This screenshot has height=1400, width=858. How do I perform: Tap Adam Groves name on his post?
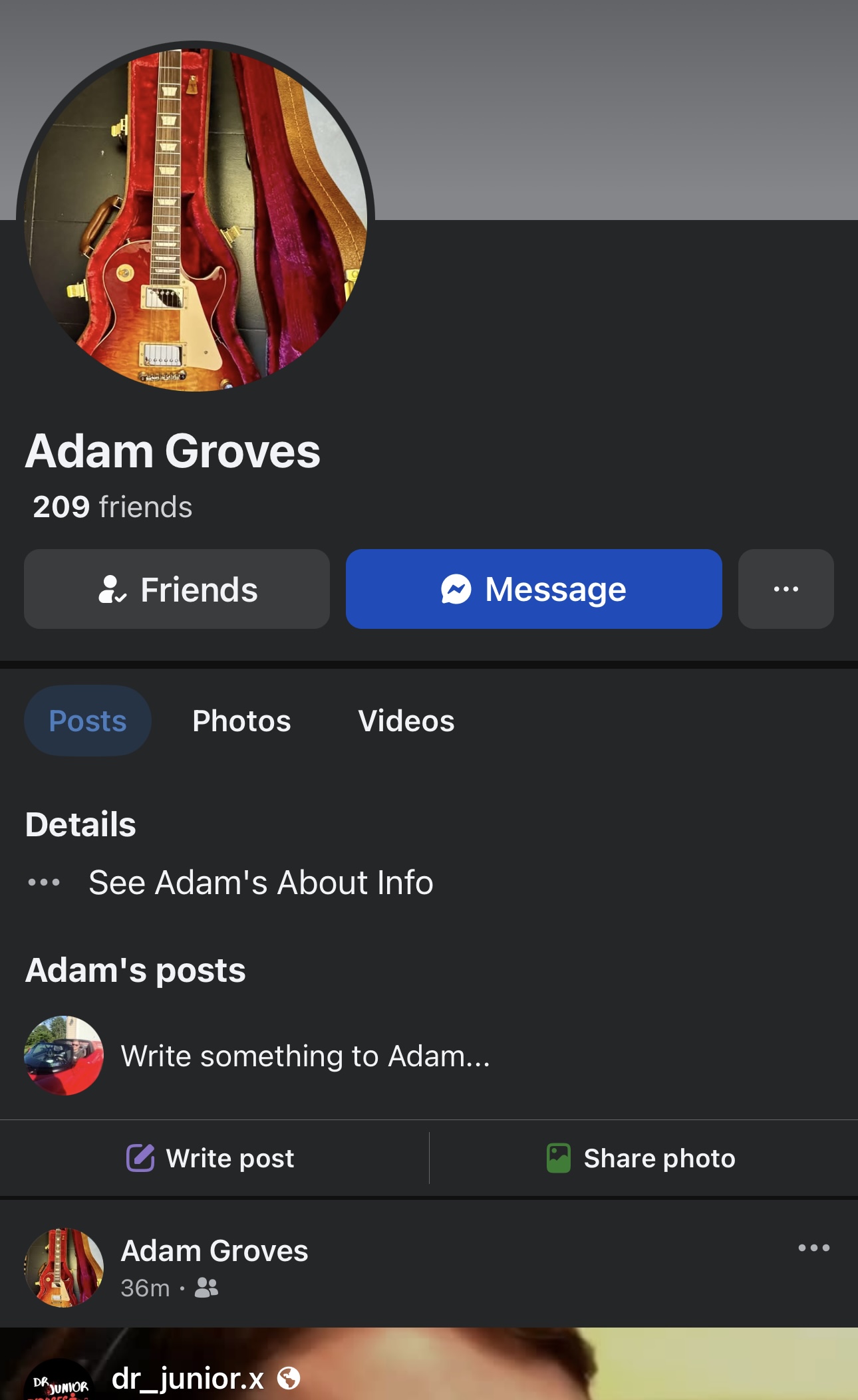coord(214,1250)
